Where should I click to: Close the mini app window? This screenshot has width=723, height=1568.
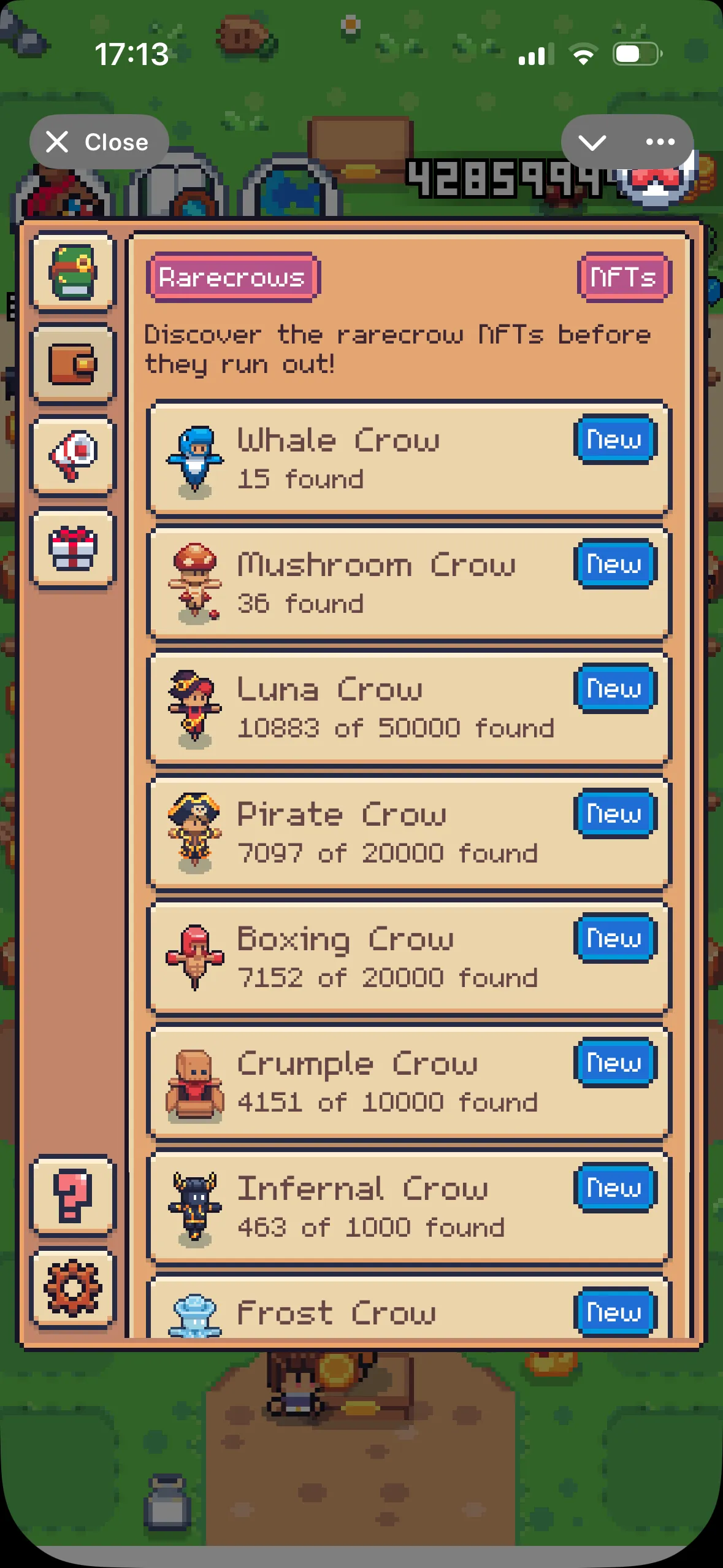99,142
